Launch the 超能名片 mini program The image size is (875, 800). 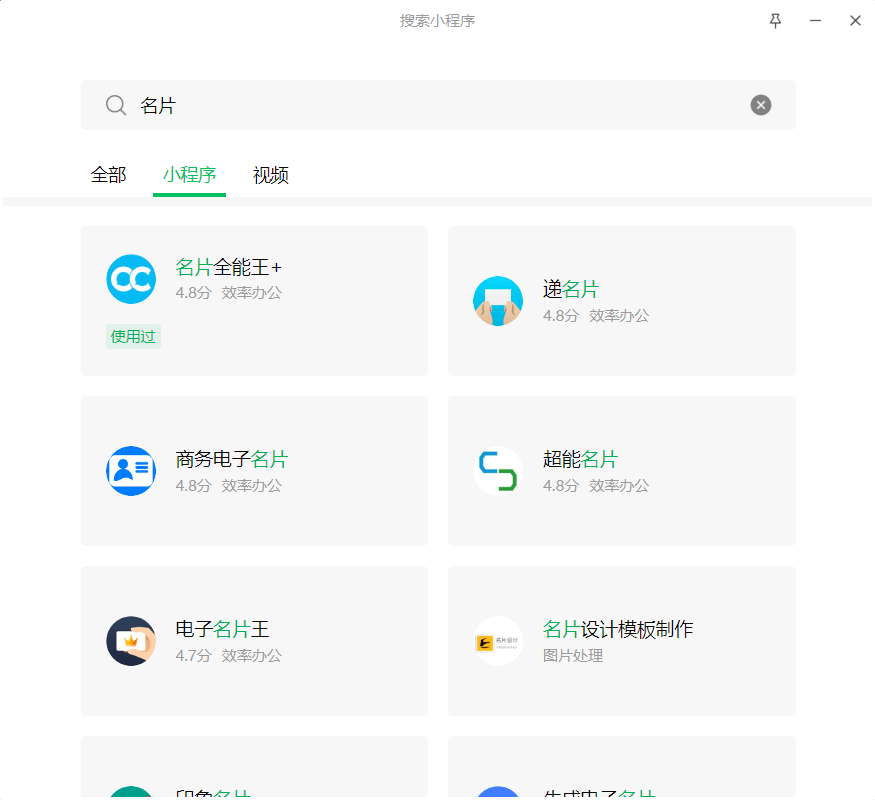[x=621, y=470]
